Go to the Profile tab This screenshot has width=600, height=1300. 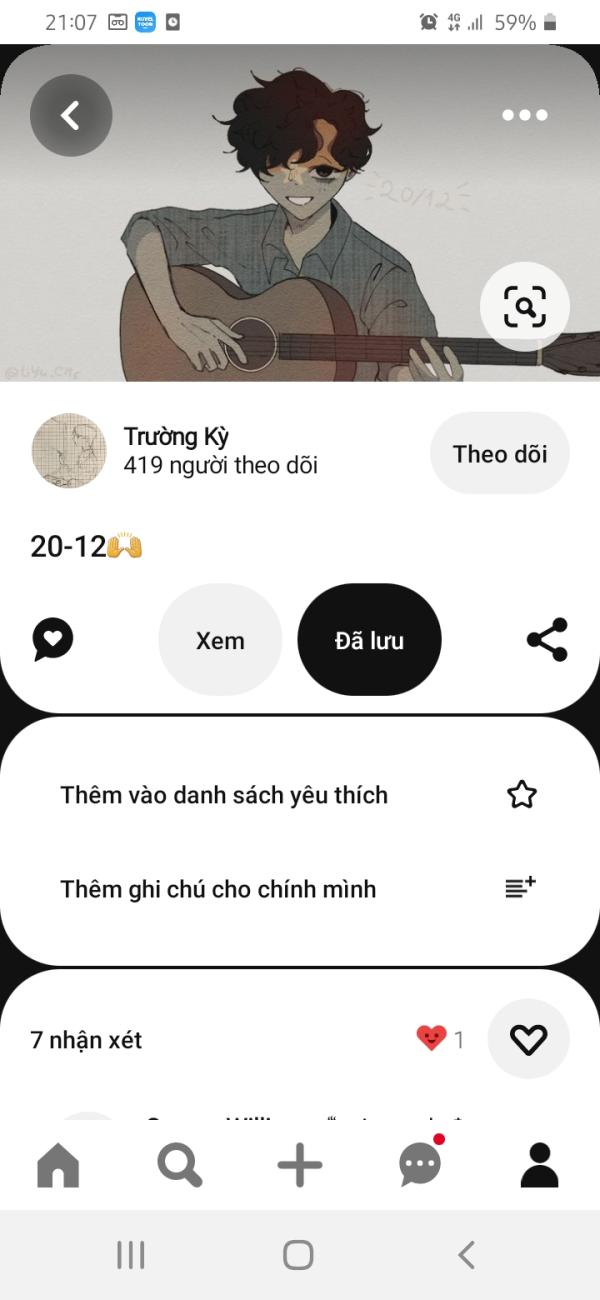pos(540,1165)
